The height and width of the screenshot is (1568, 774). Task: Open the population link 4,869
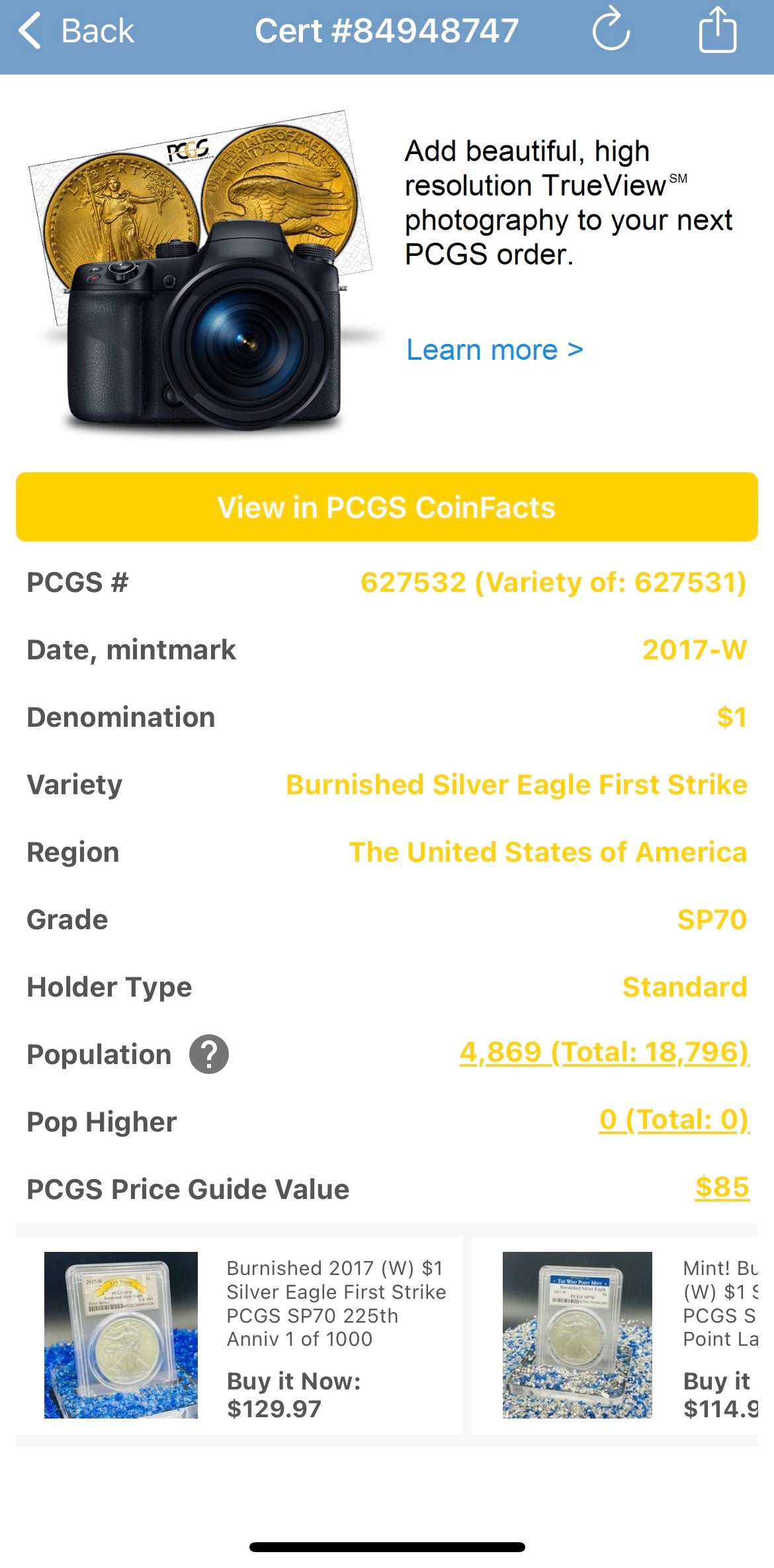click(604, 1052)
